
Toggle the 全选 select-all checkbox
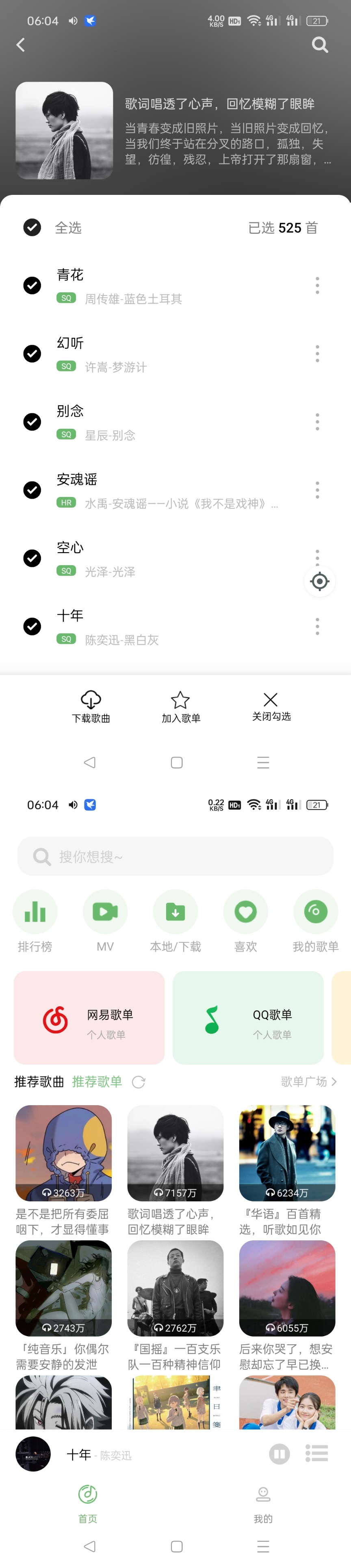(x=32, y=228)
